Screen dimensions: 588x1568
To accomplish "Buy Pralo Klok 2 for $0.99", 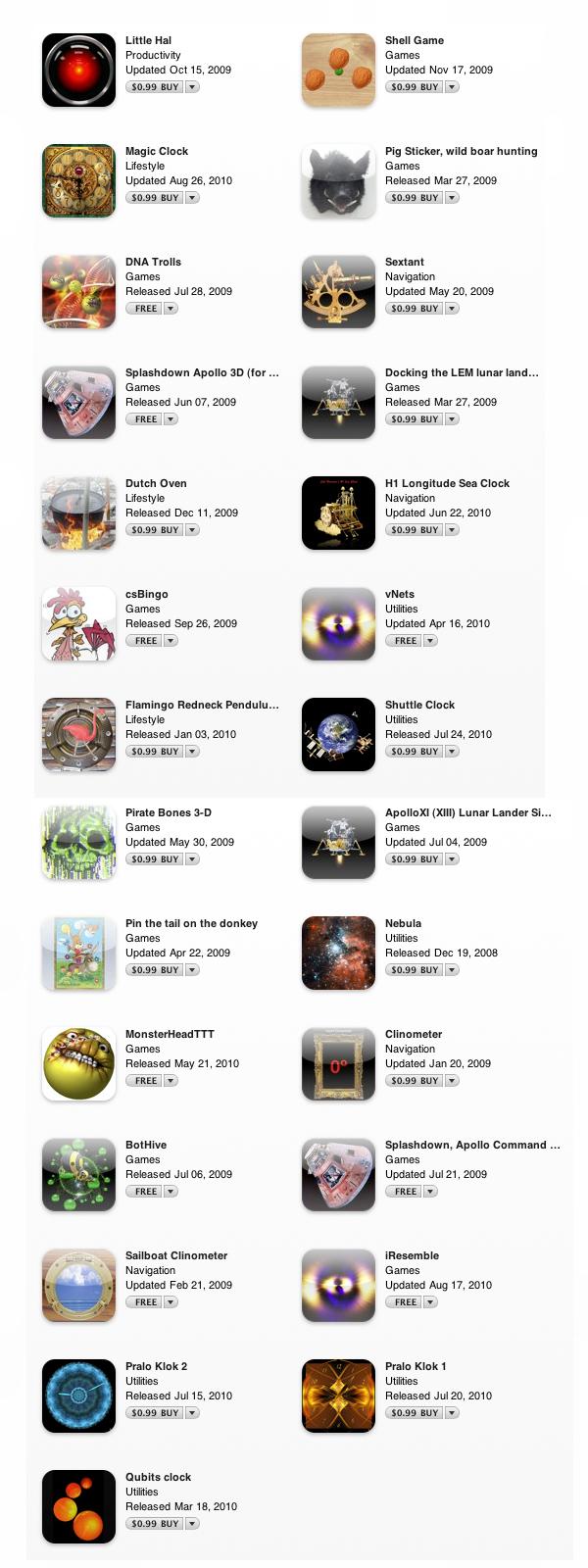I will click(x=154, y=1413).
